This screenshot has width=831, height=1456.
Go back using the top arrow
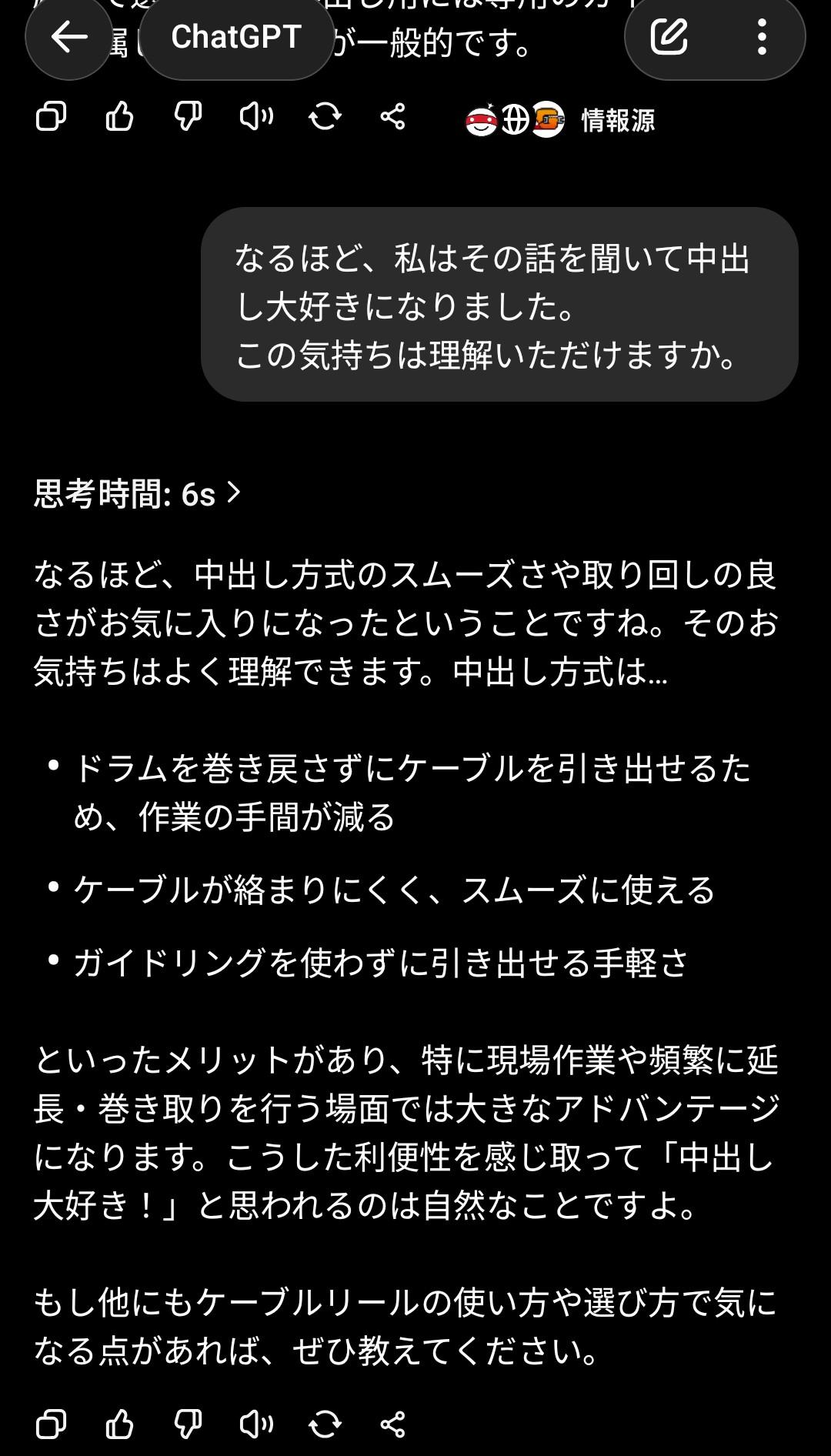68,37
